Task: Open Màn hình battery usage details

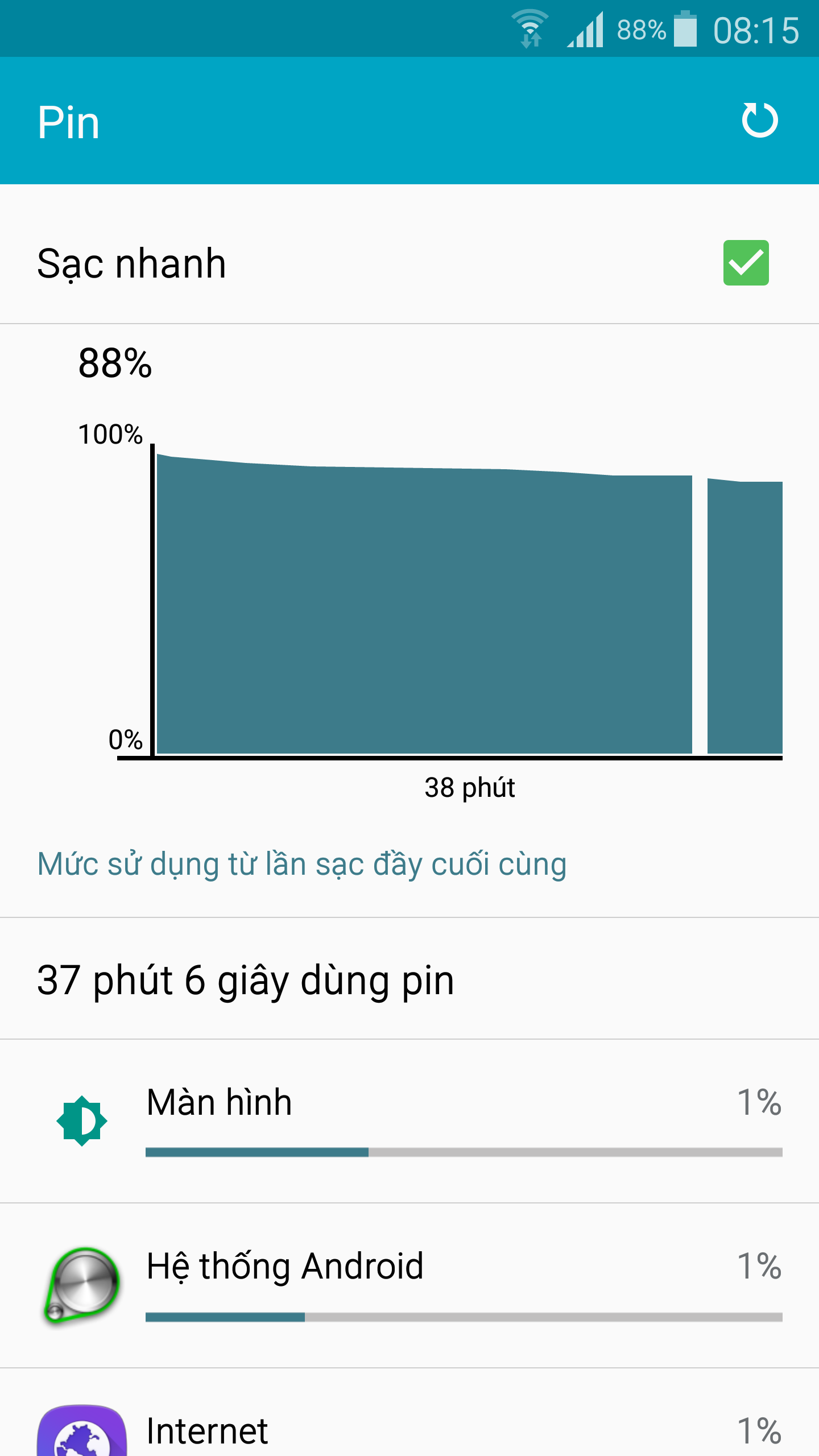Action: click(409, 1121)
